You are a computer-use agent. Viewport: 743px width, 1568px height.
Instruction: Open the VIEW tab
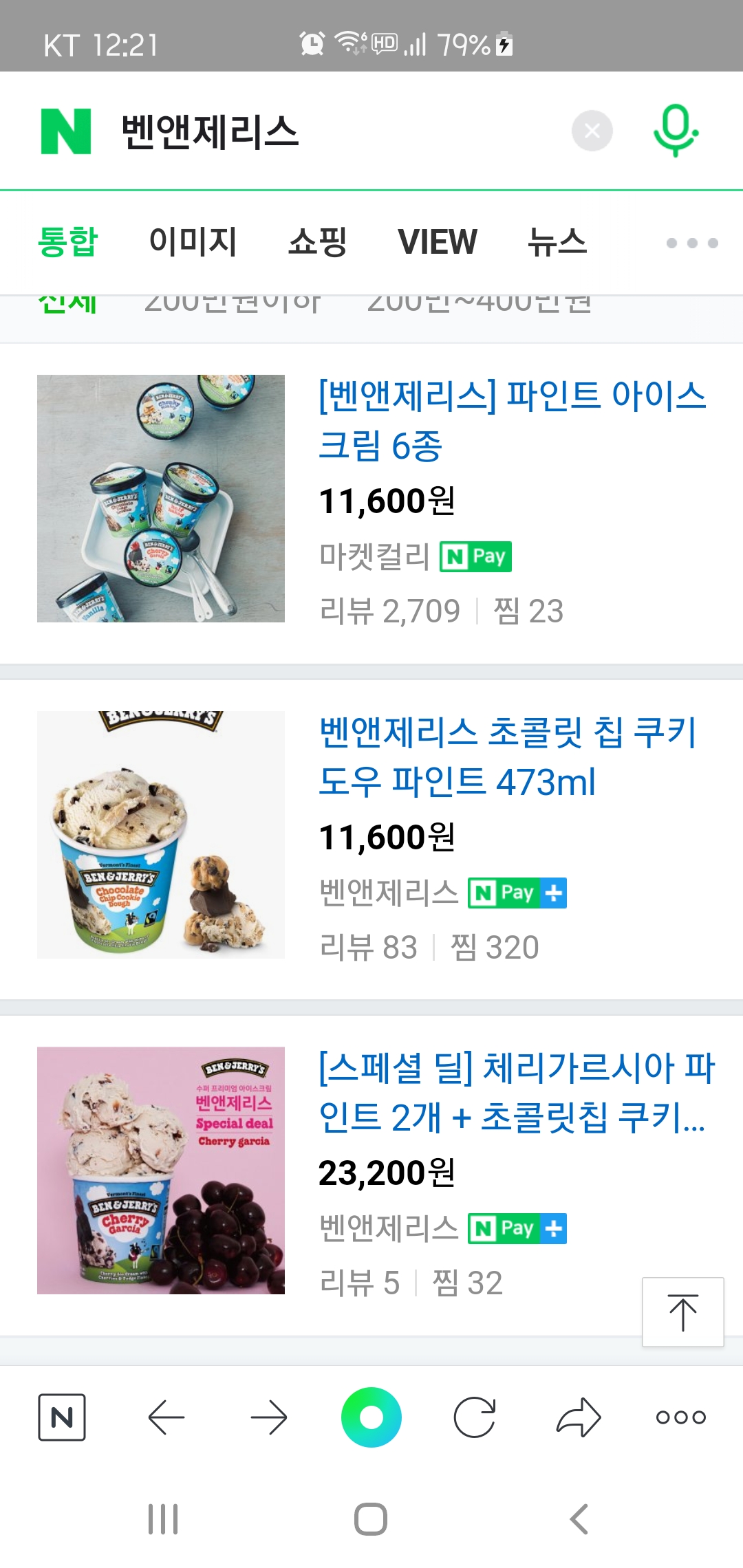(x=438, y=242)
